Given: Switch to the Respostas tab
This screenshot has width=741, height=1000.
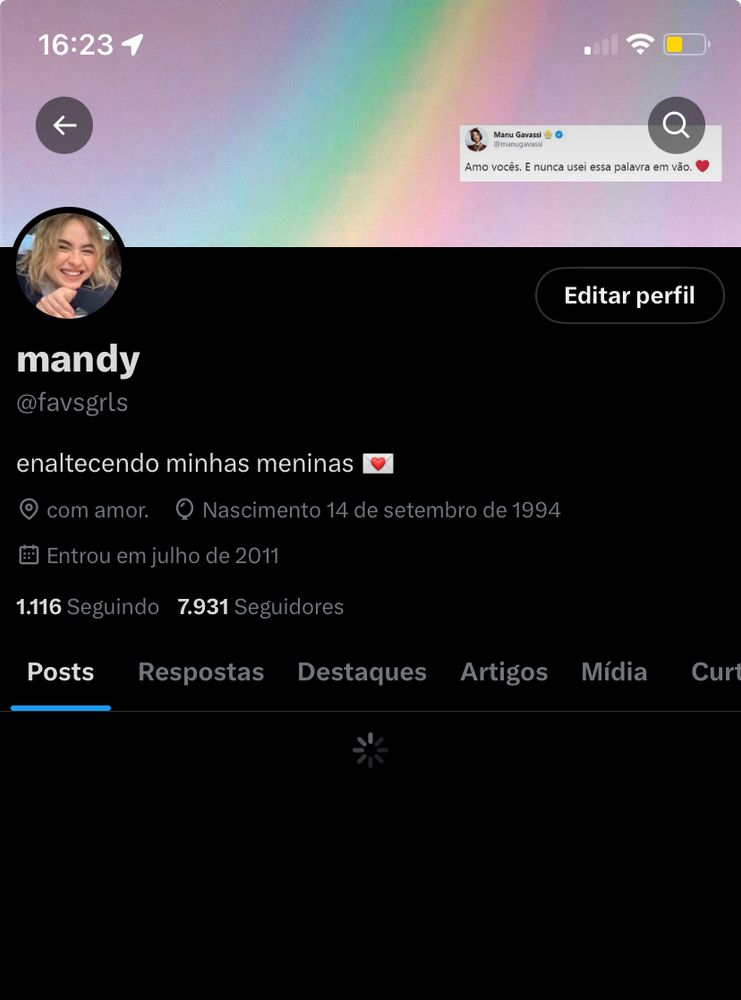Looking at the screenshot, I should pyautogui.click(x=200, y=672).
